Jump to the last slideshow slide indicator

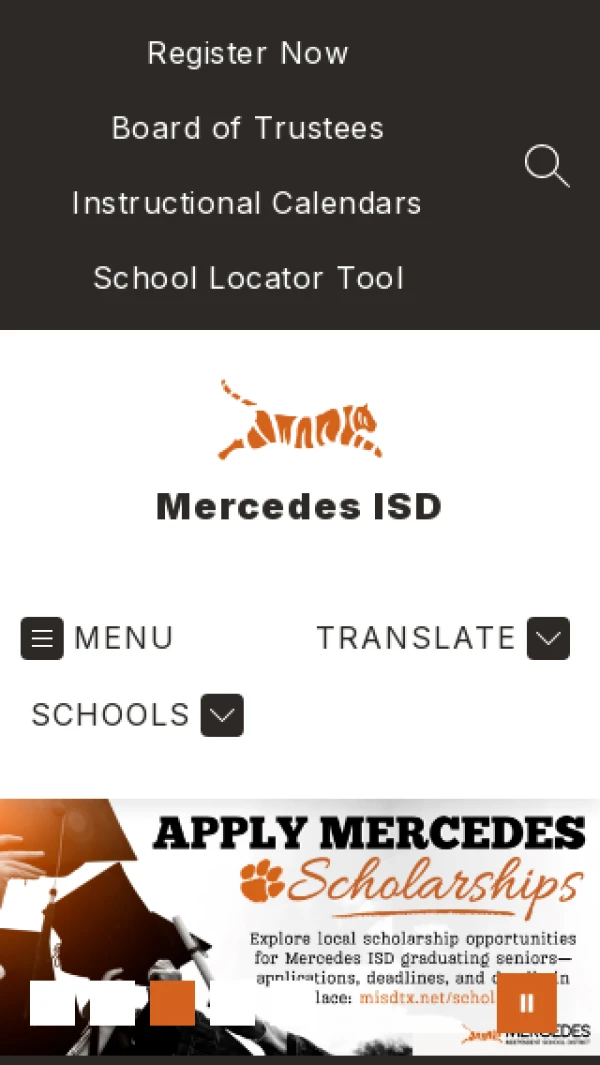(x=232, y=1003)
